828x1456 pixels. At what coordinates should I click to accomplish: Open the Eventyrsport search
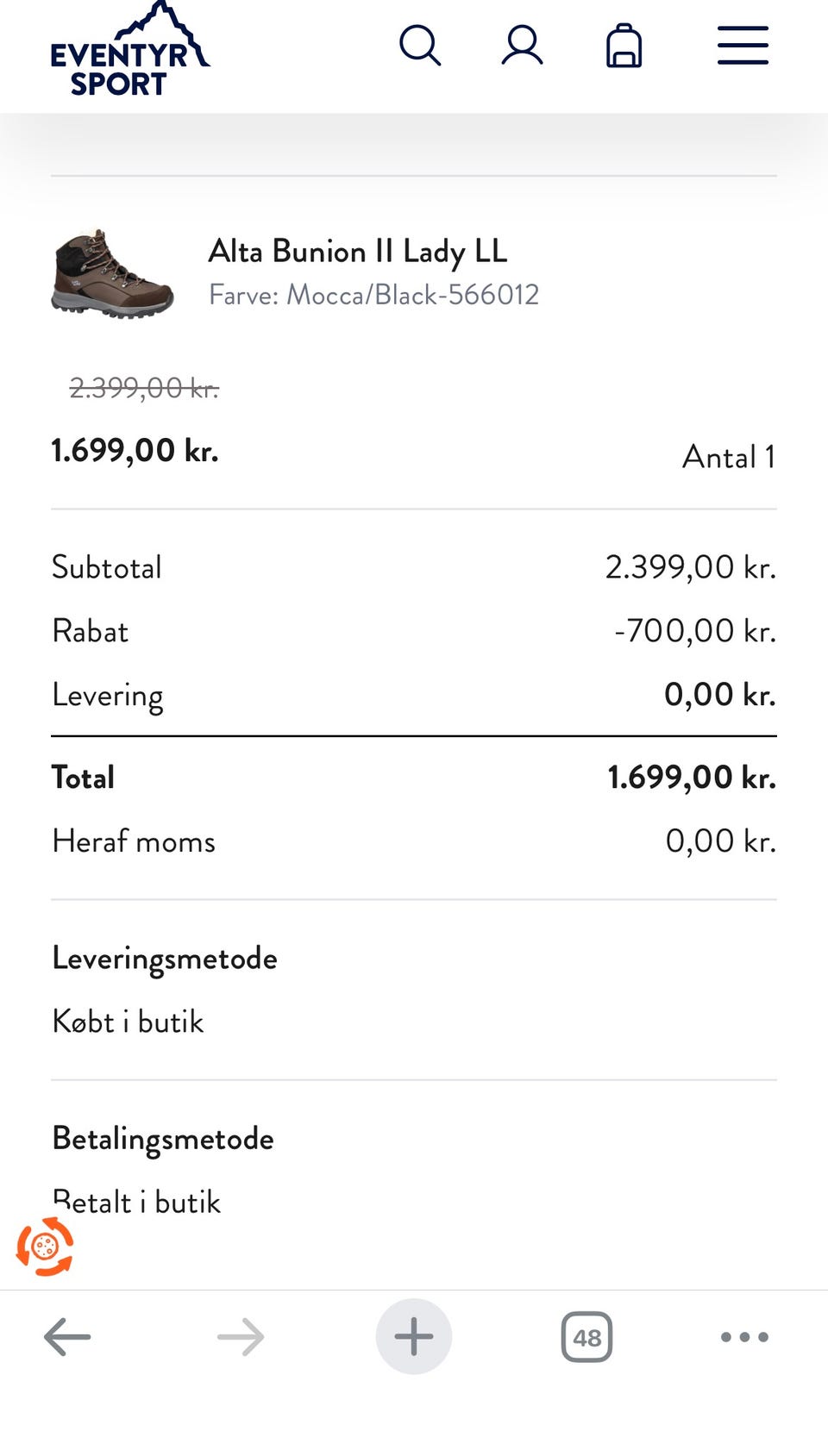click(420, 46)
